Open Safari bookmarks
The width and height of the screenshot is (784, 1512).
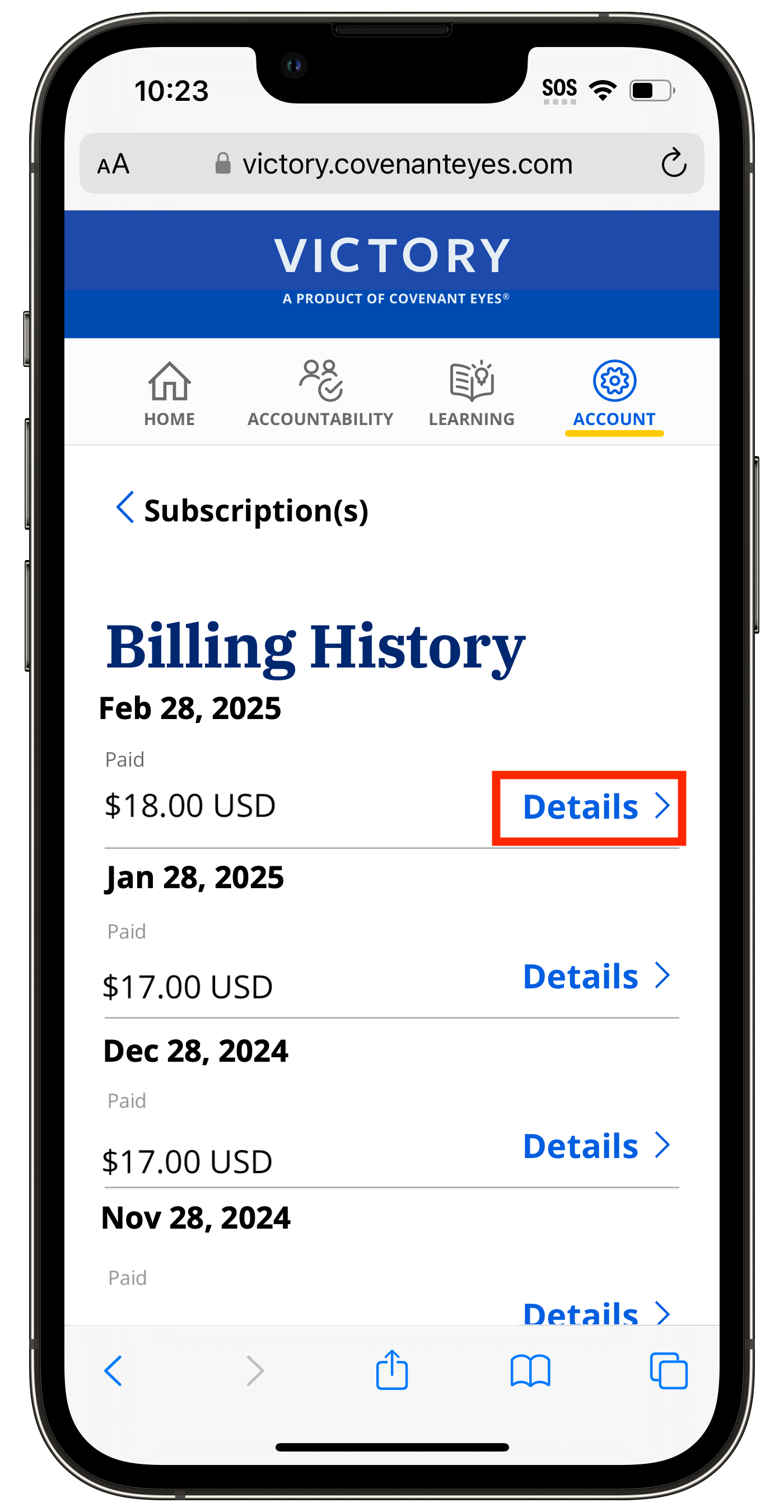pyautogui.click(x=530, y=1371)
